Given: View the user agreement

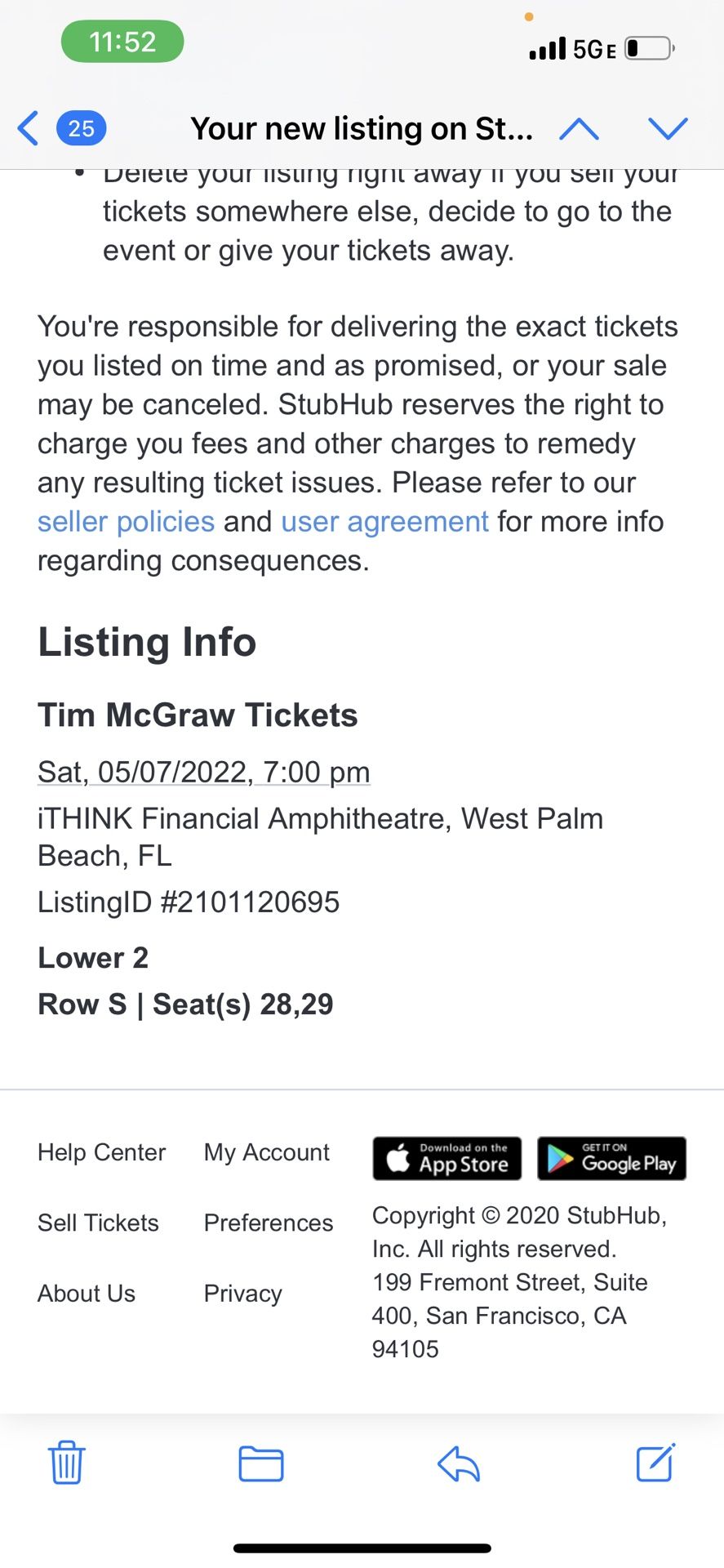Looking at the screenshot, I should point(384,521).
